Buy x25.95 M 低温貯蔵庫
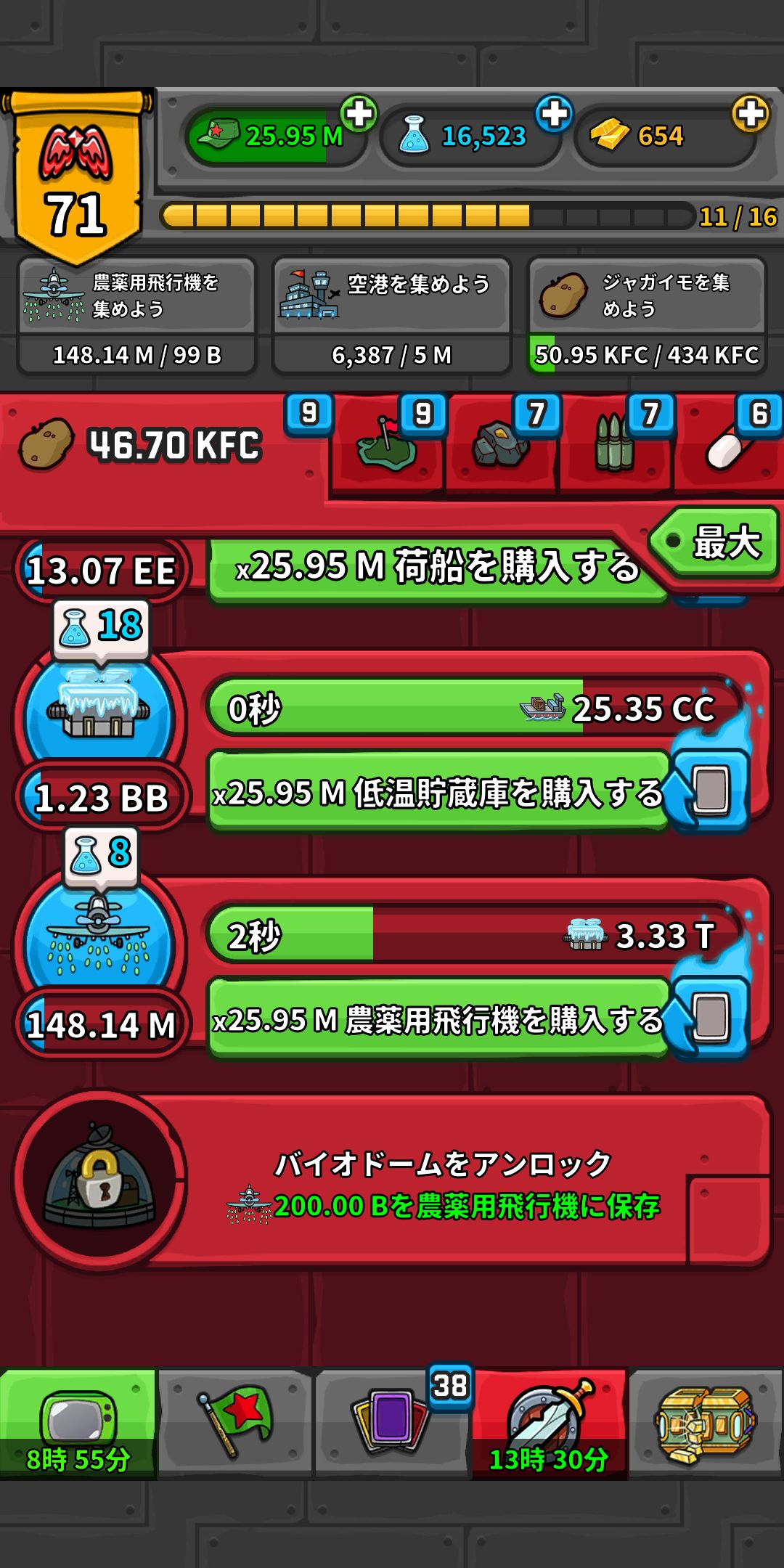The height and width of the screenshot is (1568, 784). click(438, 792)
